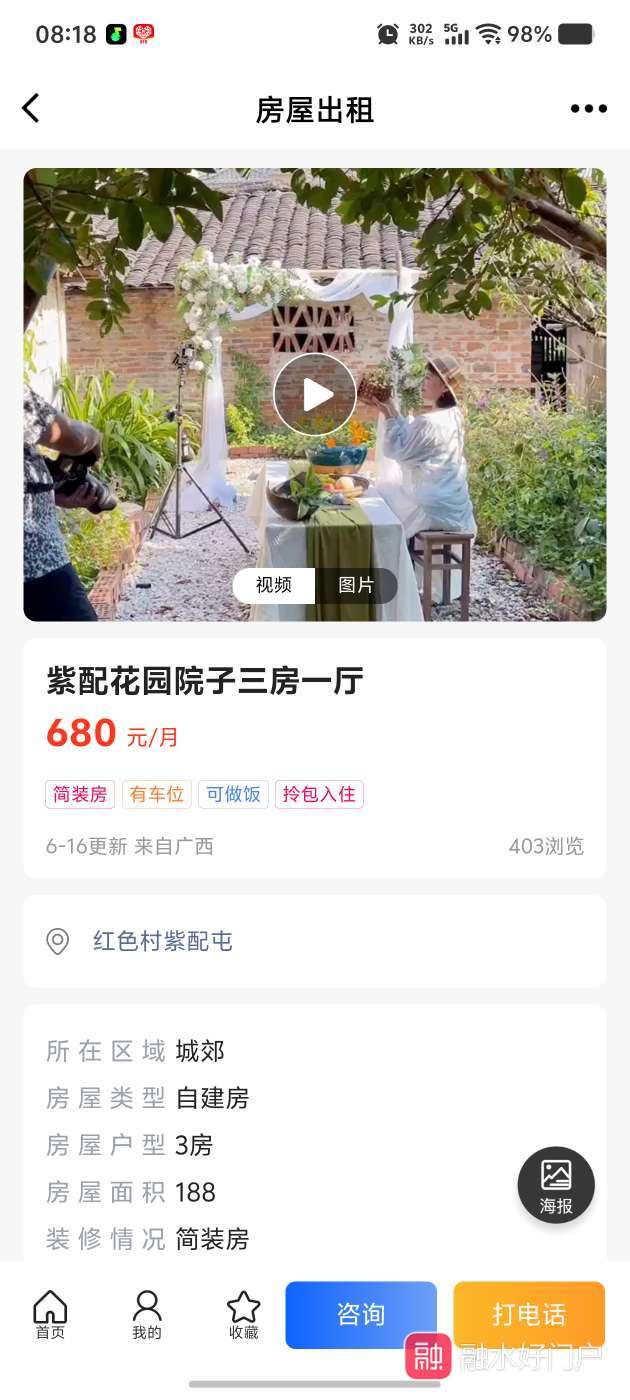Open the 我的 profile tab

click(x=147, y=1314)
